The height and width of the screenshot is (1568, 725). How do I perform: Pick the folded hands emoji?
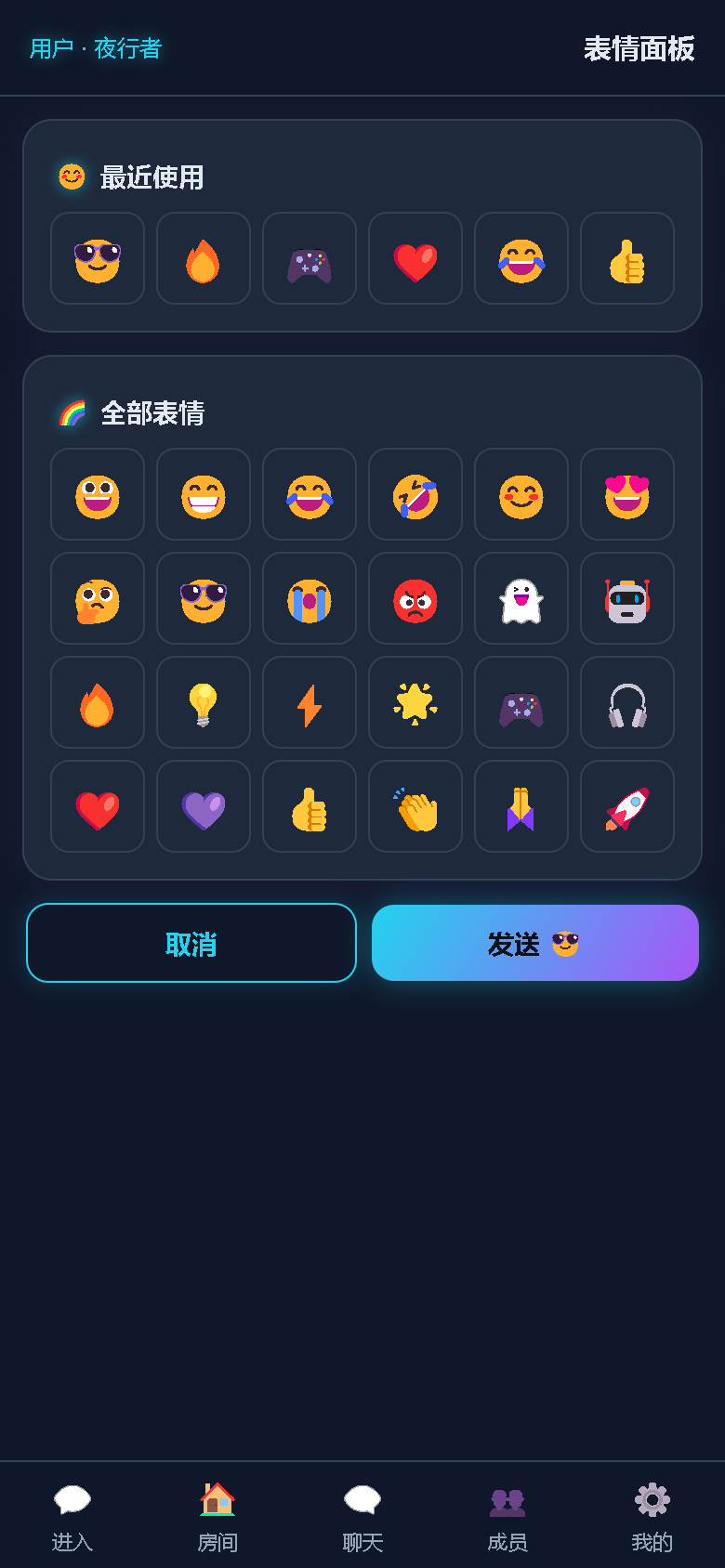[x=521, y=806]
